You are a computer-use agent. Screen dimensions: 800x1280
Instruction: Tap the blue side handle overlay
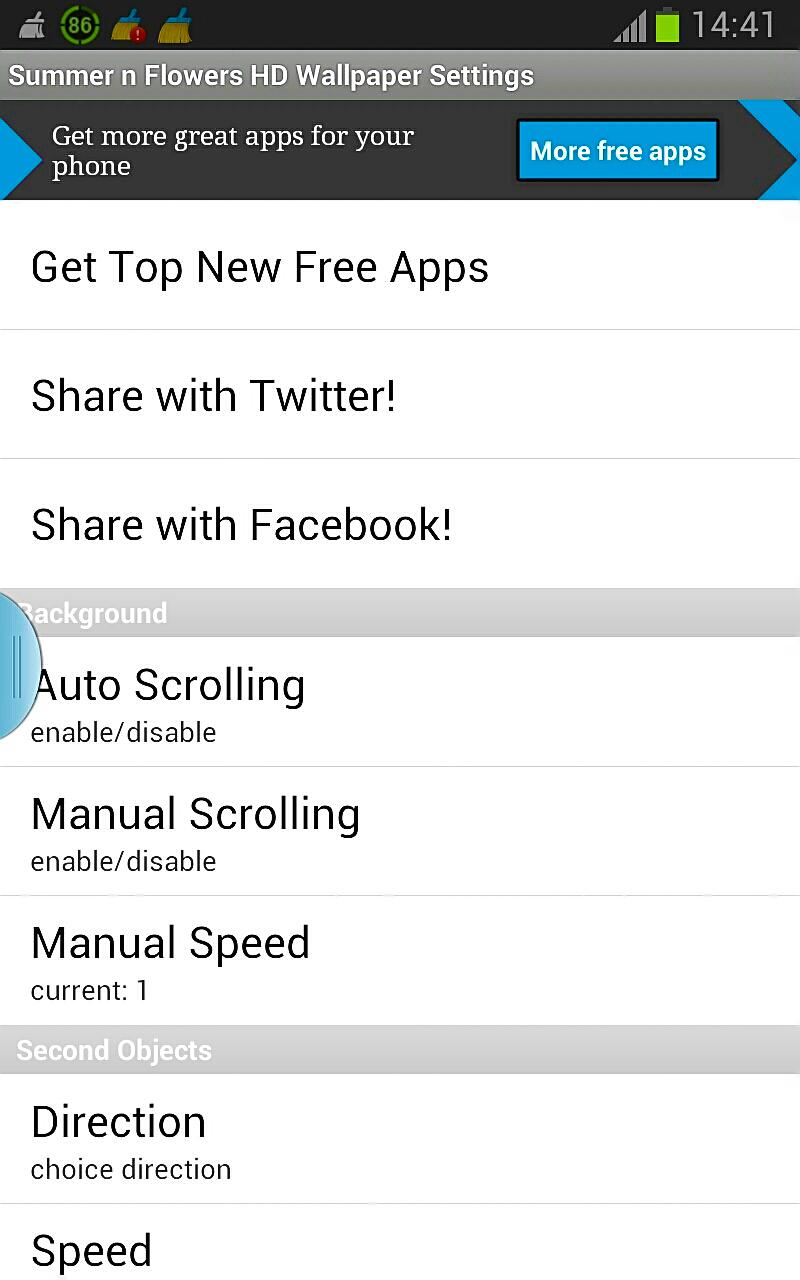pyautogui.click(x=16, y=667)
